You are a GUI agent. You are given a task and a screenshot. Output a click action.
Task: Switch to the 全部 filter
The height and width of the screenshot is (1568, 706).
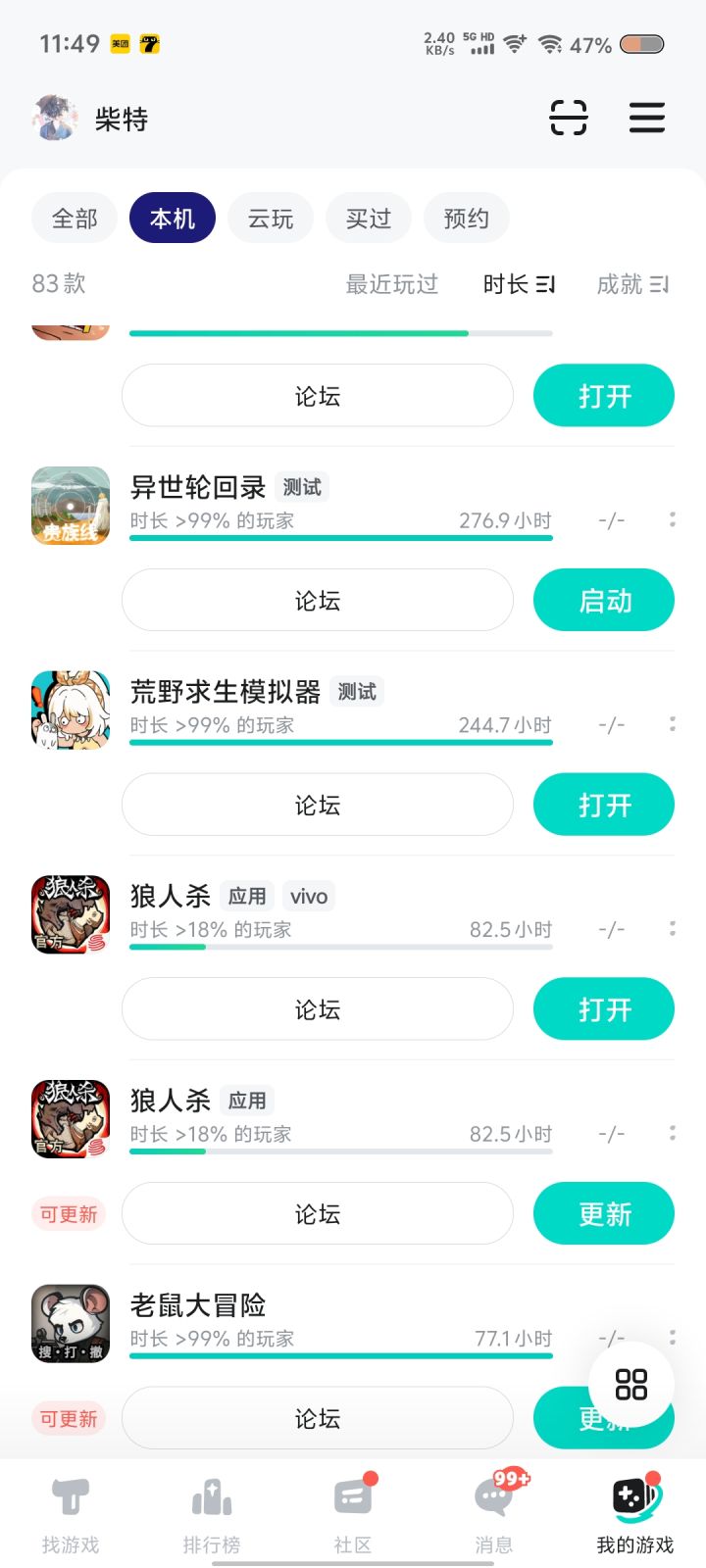(75, 219)
